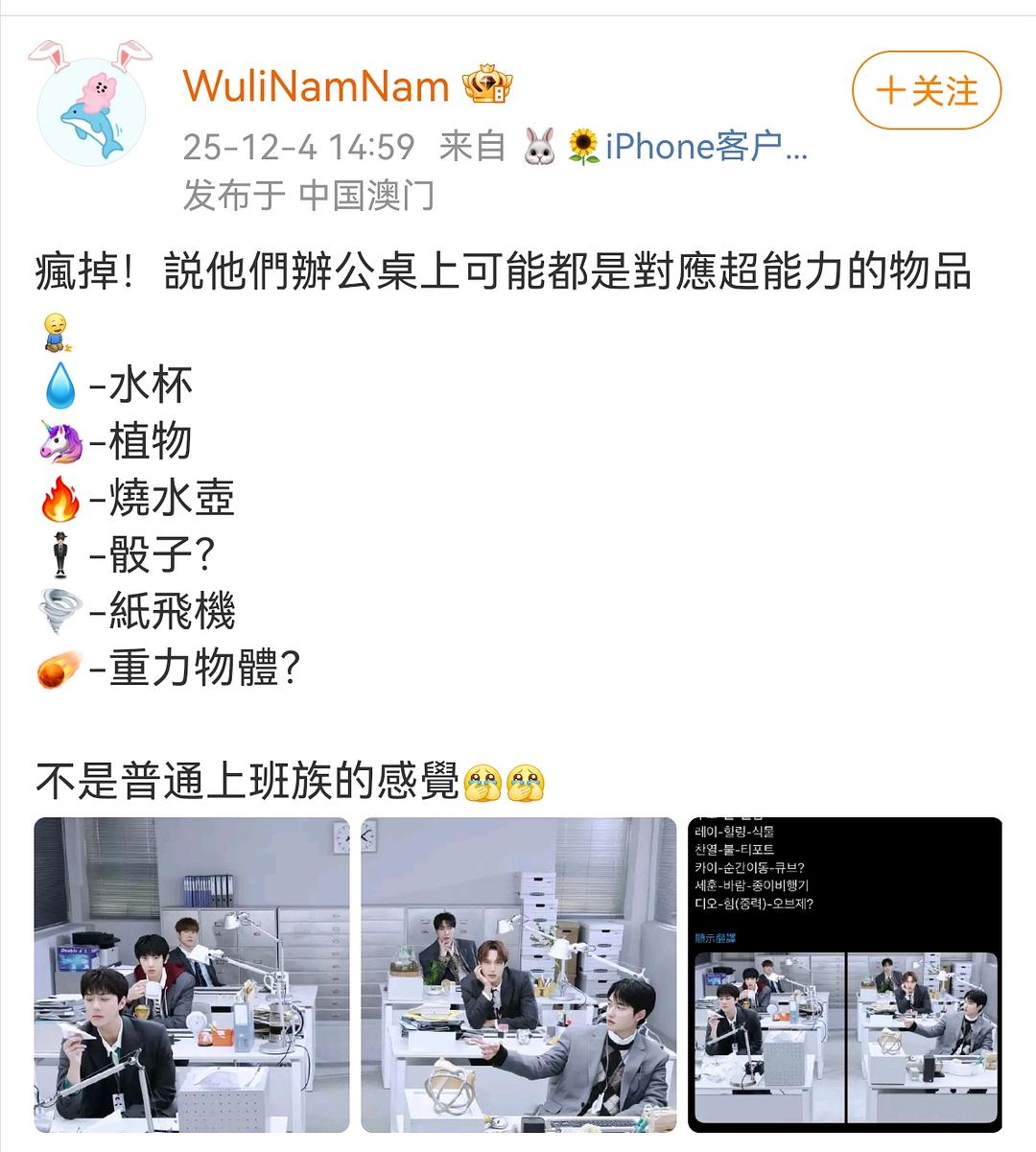Screen dimensions: 1036x1152
Task: Open the WuliNamNam username link
Action: (317, 86)
